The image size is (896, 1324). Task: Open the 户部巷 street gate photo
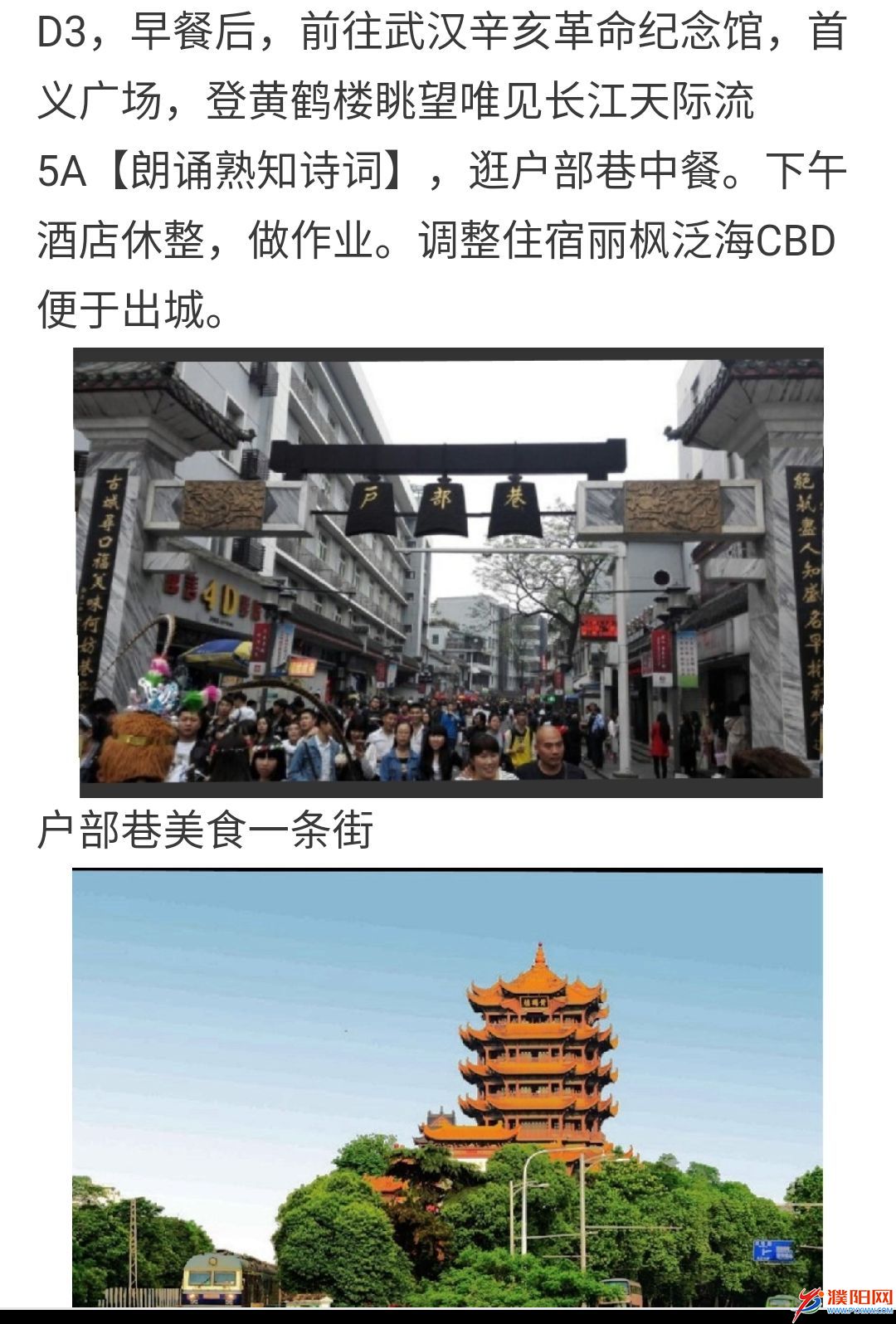tap(448, 572)
